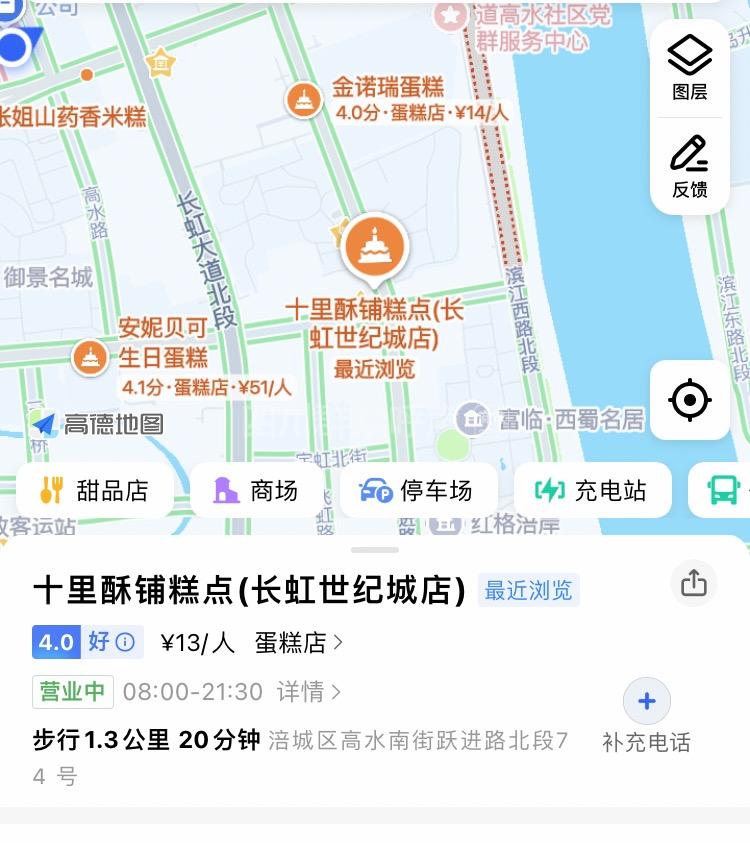Find nearby 充电站 charging stations
Screen dimensions: 750x843
(x=592, y=490)
